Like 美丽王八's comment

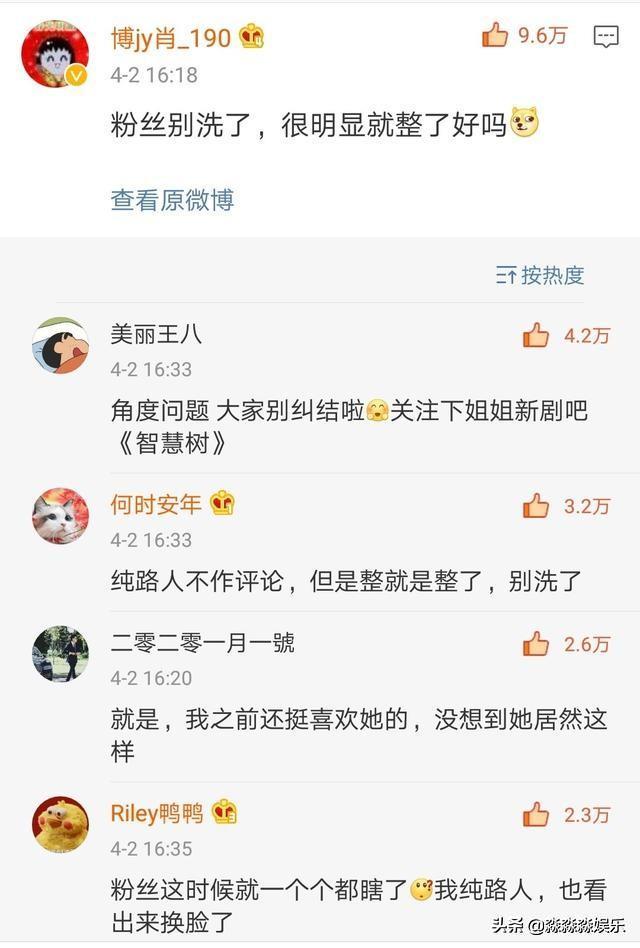(x=536, y=336)
